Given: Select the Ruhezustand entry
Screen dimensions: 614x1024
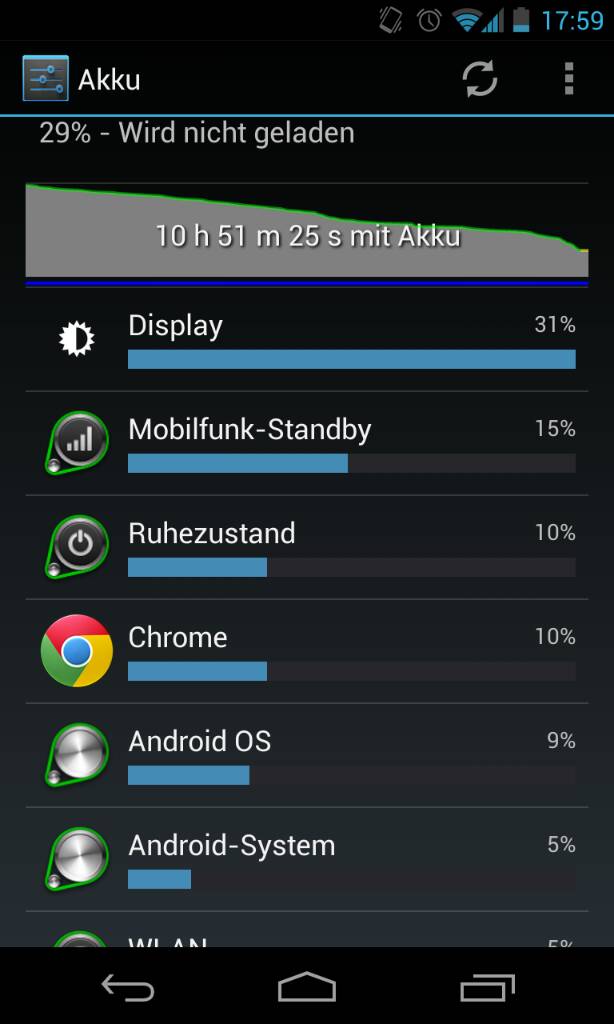Looking at the screenshot, I should 307,547.
